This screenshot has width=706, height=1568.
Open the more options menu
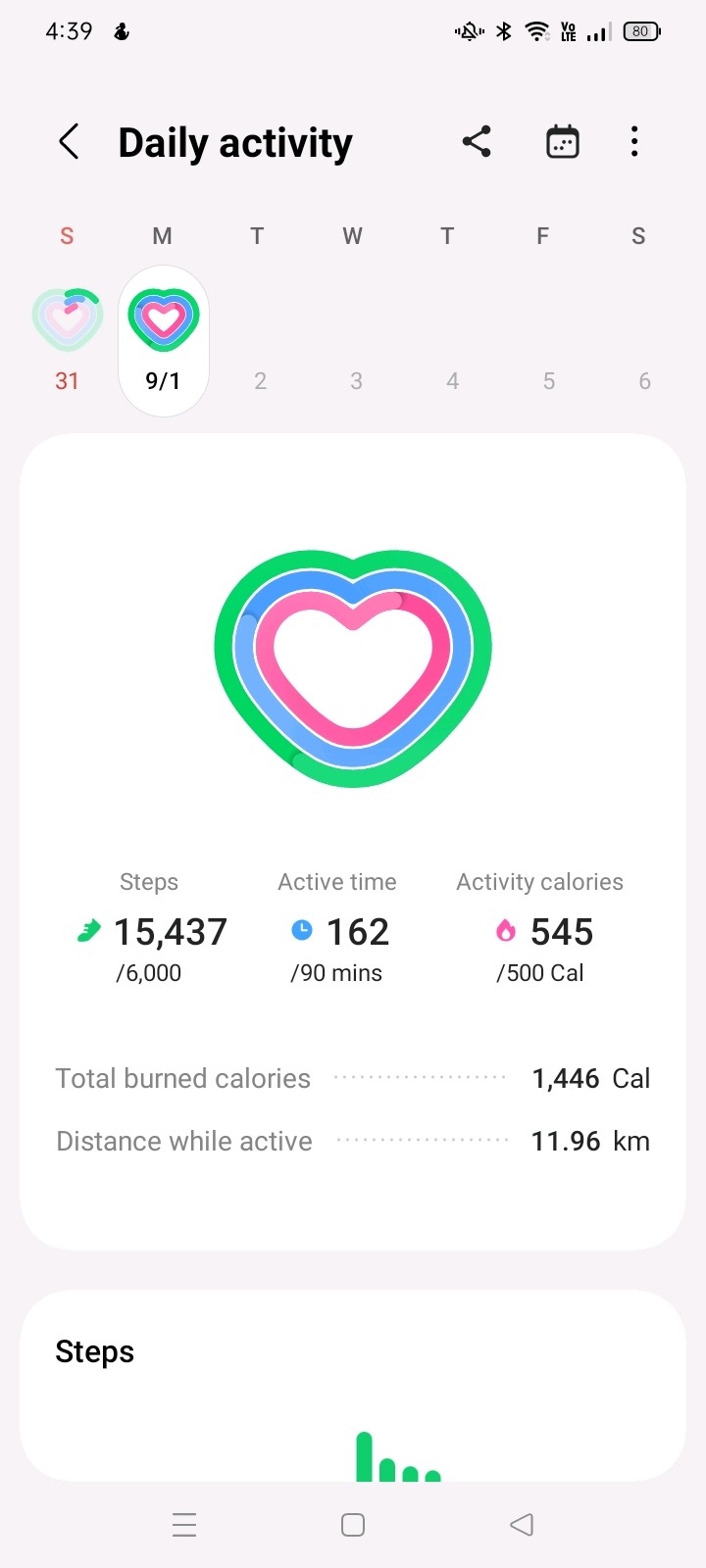click(634, 142)
